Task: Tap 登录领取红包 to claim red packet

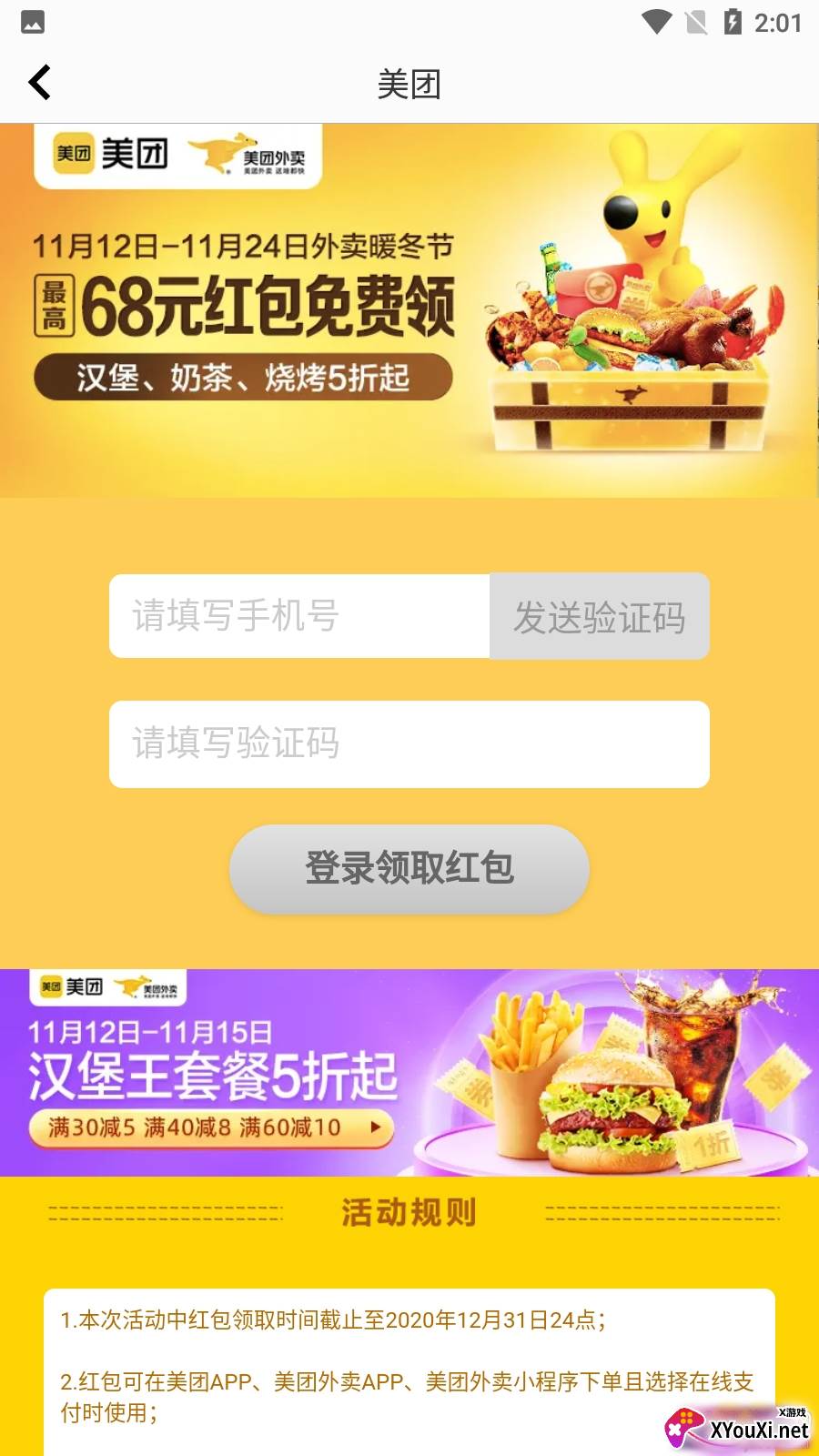Action: (409, 868)
